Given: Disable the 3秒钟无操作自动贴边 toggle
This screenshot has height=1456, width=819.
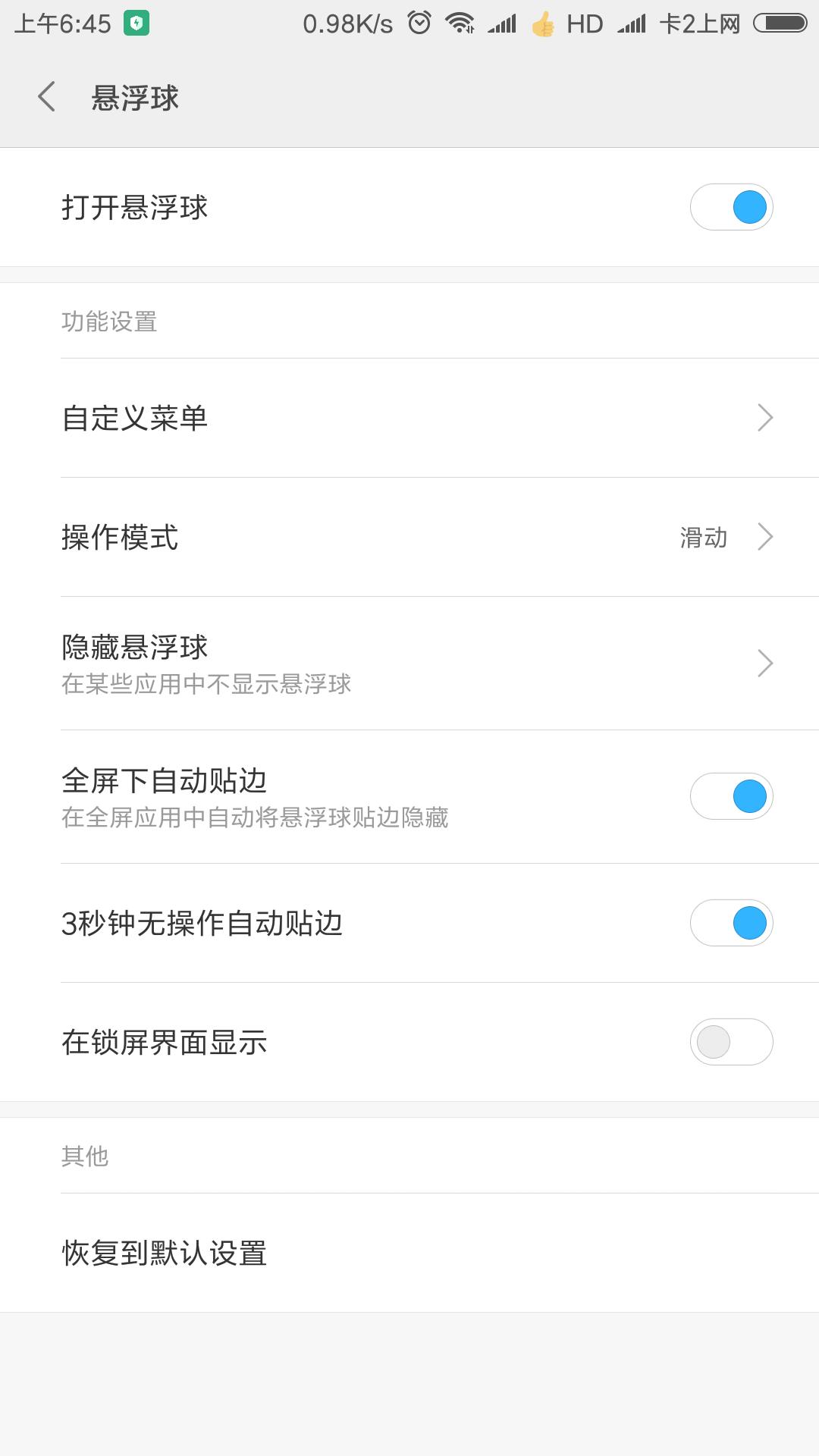Looking at the screenshot, I should point(730,924).
